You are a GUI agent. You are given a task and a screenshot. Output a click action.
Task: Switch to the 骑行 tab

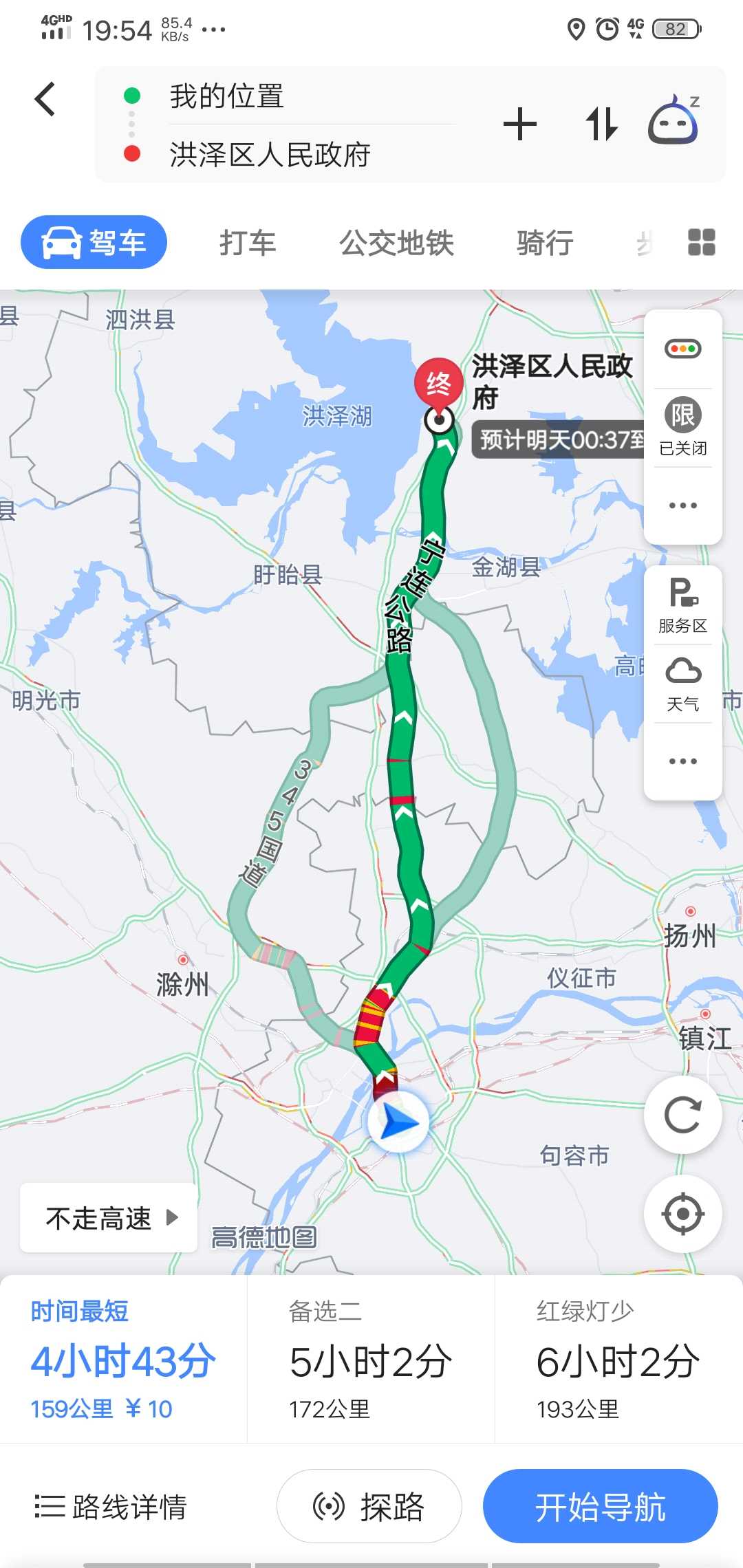point(546,243)
